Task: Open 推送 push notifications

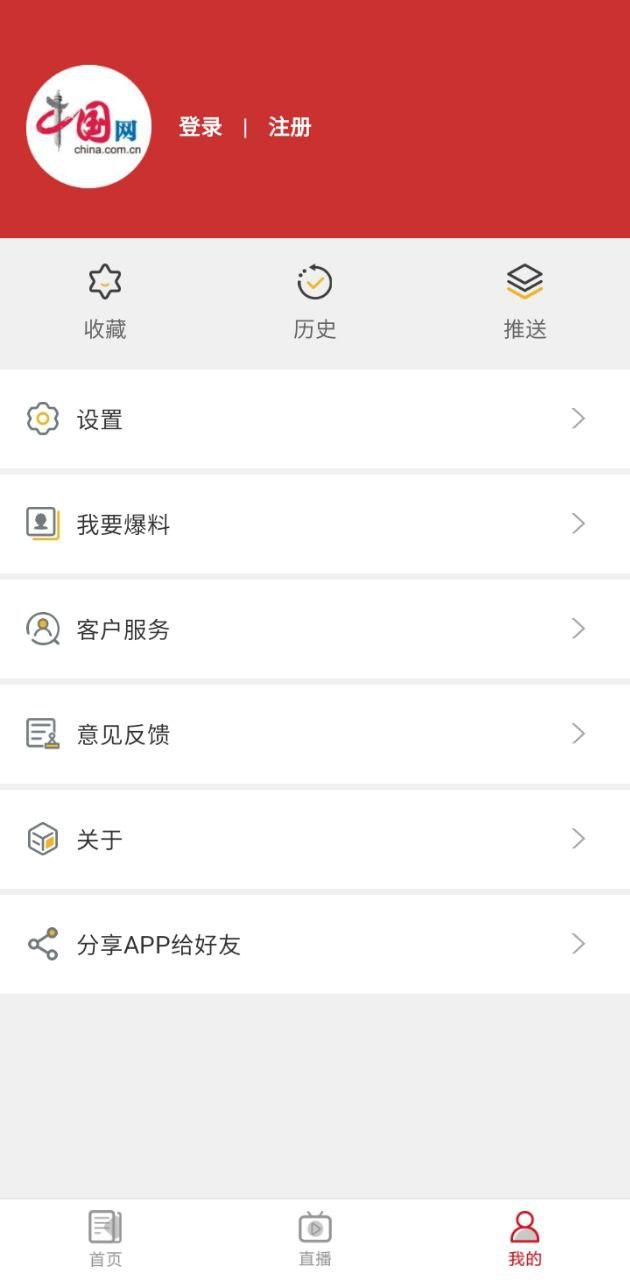Action: click(x=525, y=303)
